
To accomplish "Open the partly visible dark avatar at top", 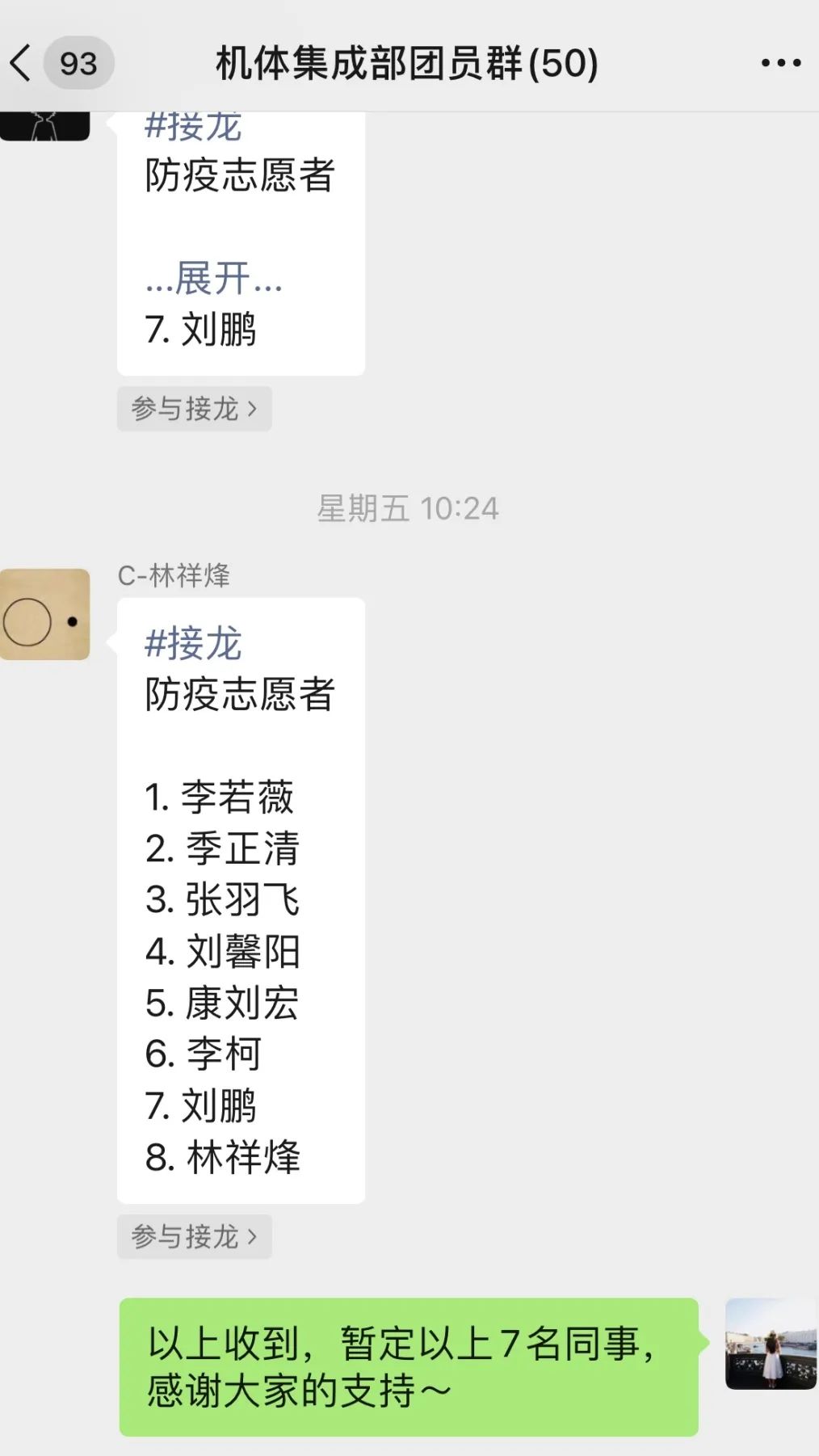I will (x=45, y=127).
